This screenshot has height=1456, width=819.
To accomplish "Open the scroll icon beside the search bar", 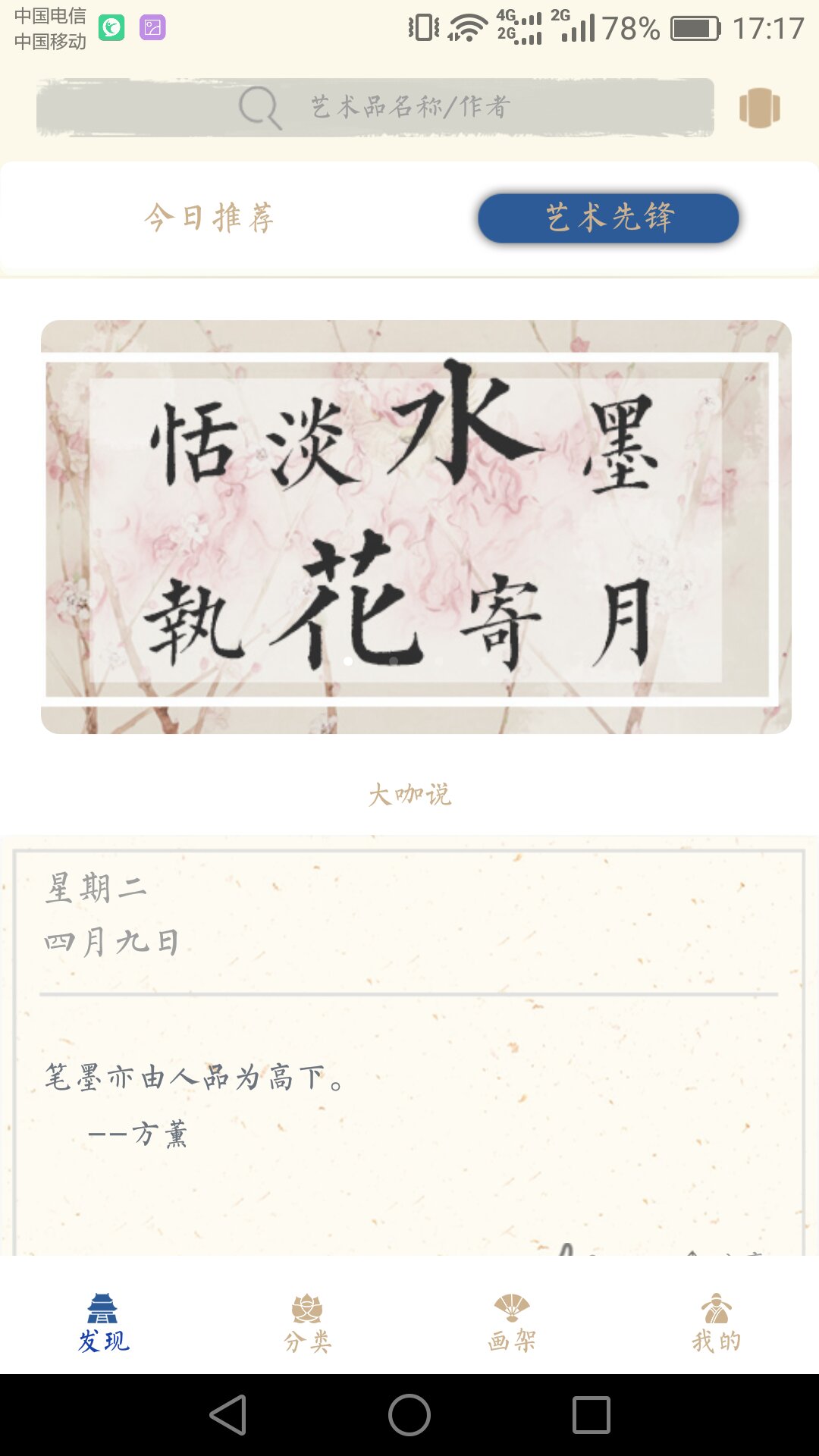I will [759, 108].
